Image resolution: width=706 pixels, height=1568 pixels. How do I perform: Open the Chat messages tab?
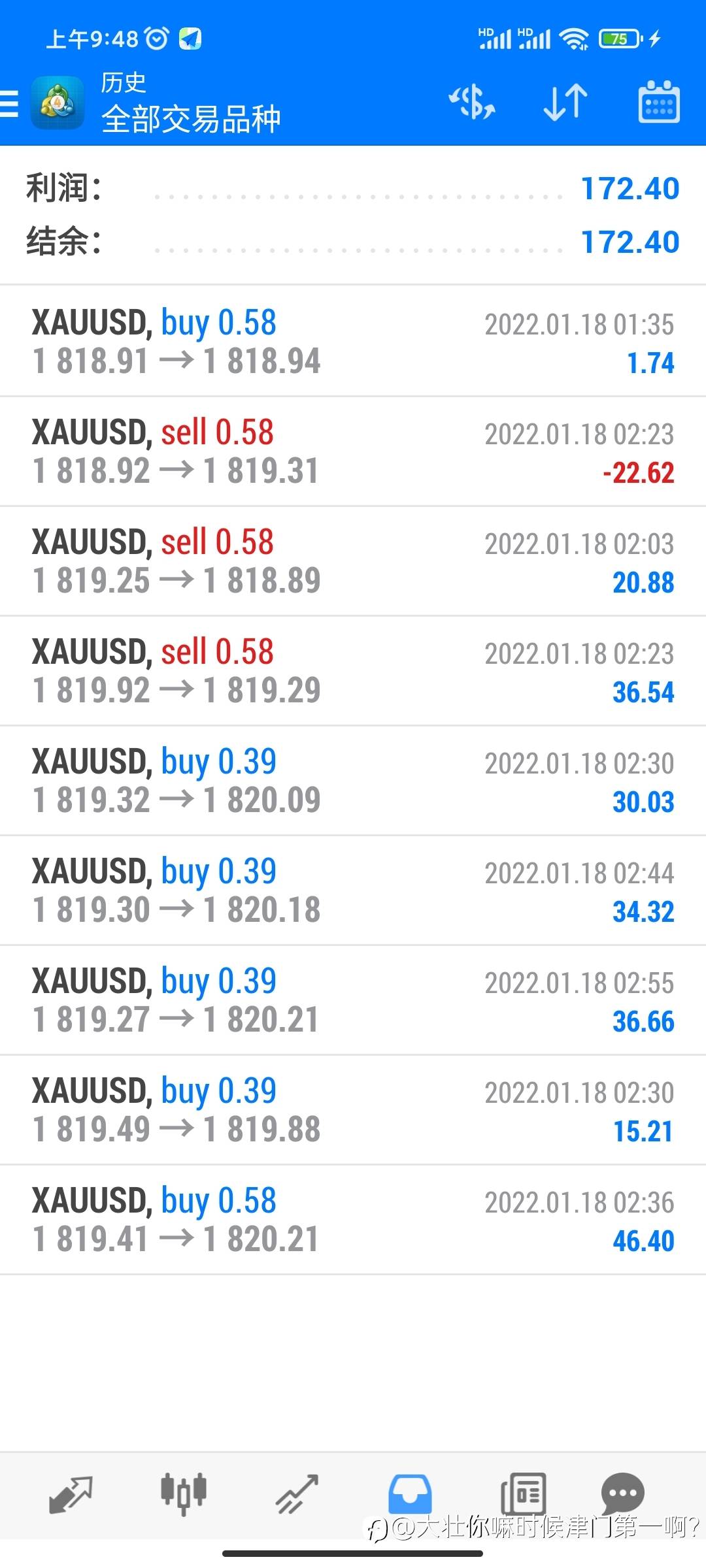(x=622, y=1494)
